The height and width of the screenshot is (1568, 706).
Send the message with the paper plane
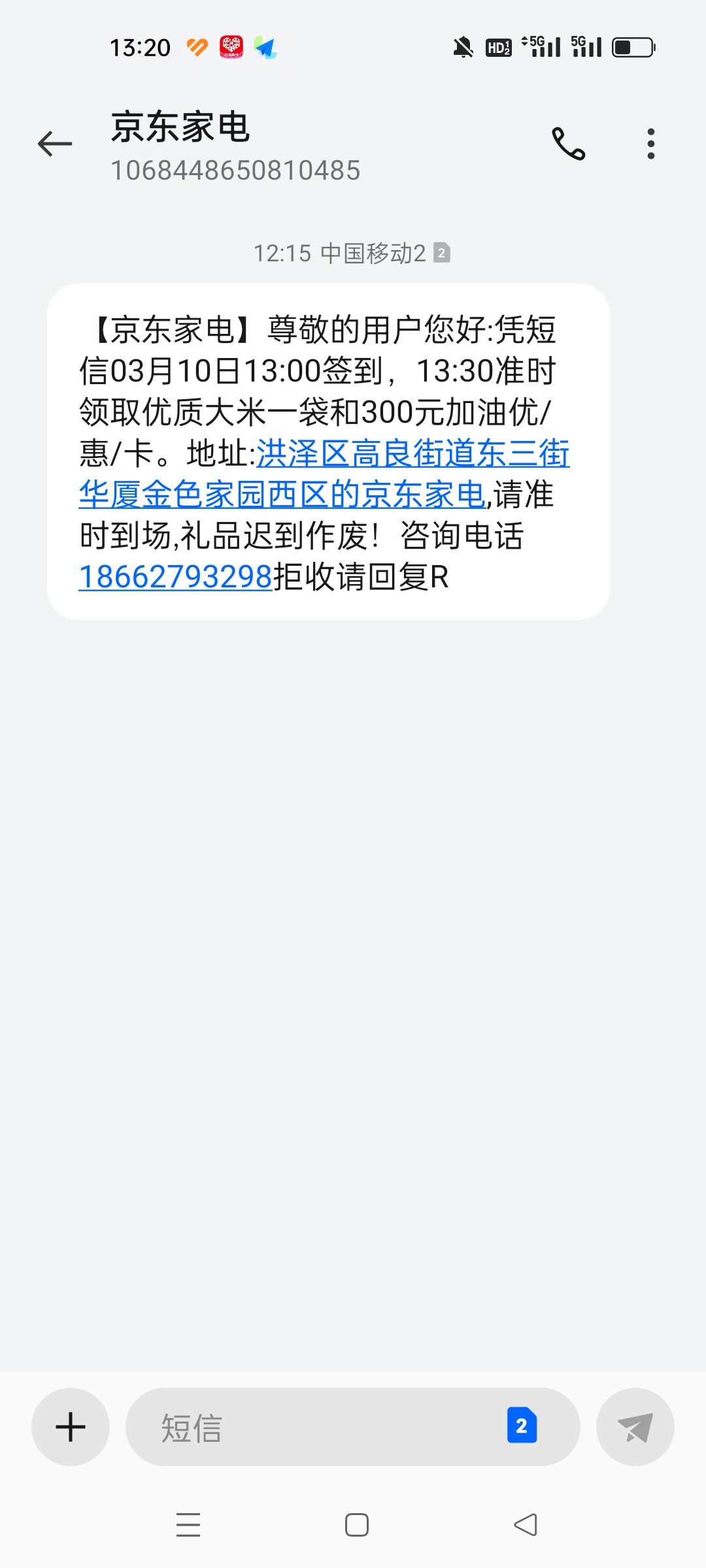click(x=635, y=1427)
